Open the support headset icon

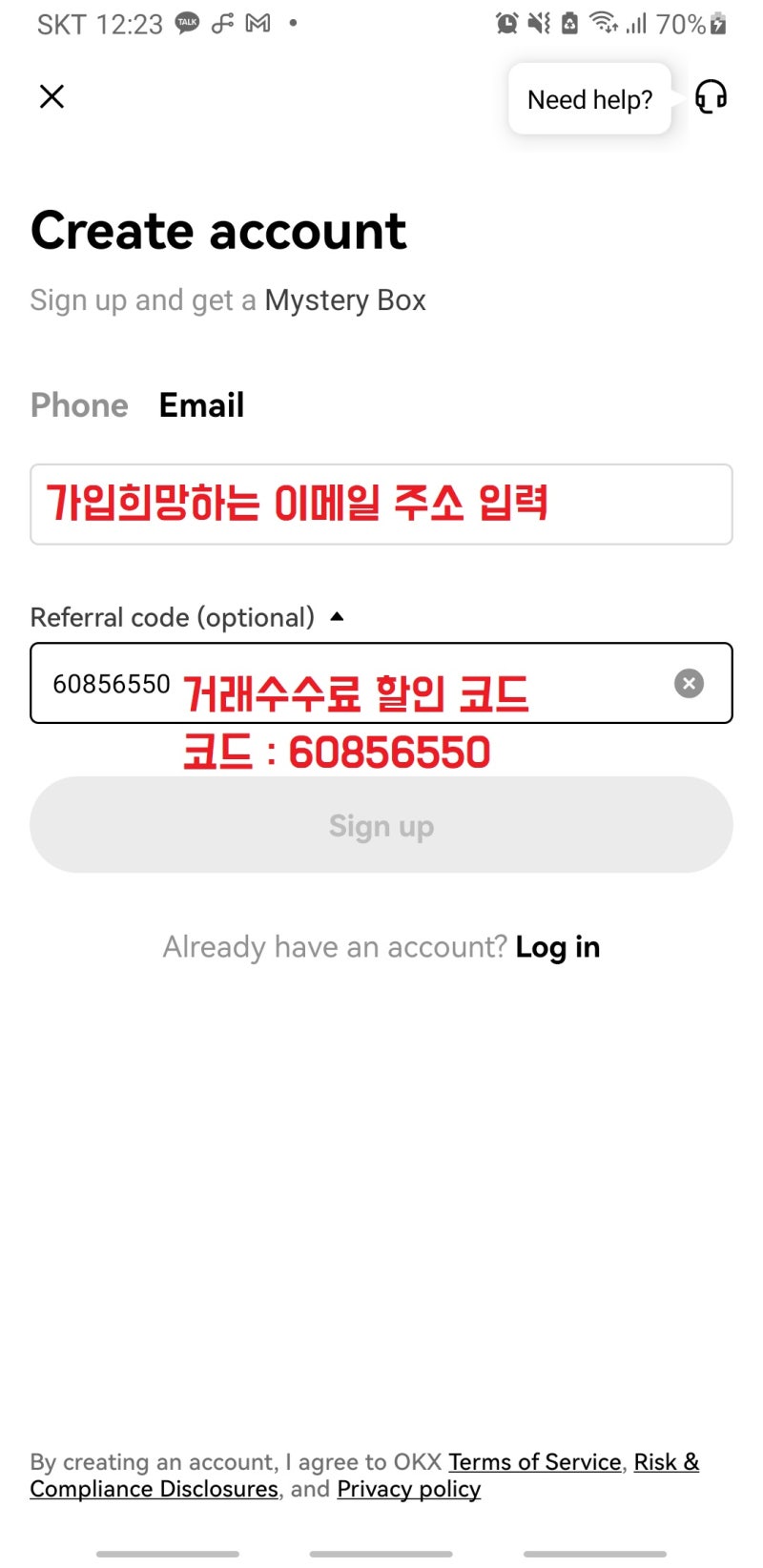tap(711, 97)
